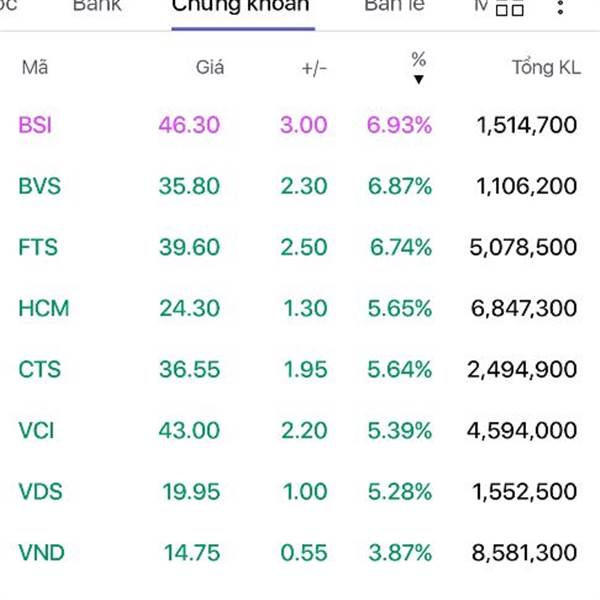Open the BVS stock row
The height and width of the screenshot is (600, 600).
pyautogui.click(x=300, y=186)
